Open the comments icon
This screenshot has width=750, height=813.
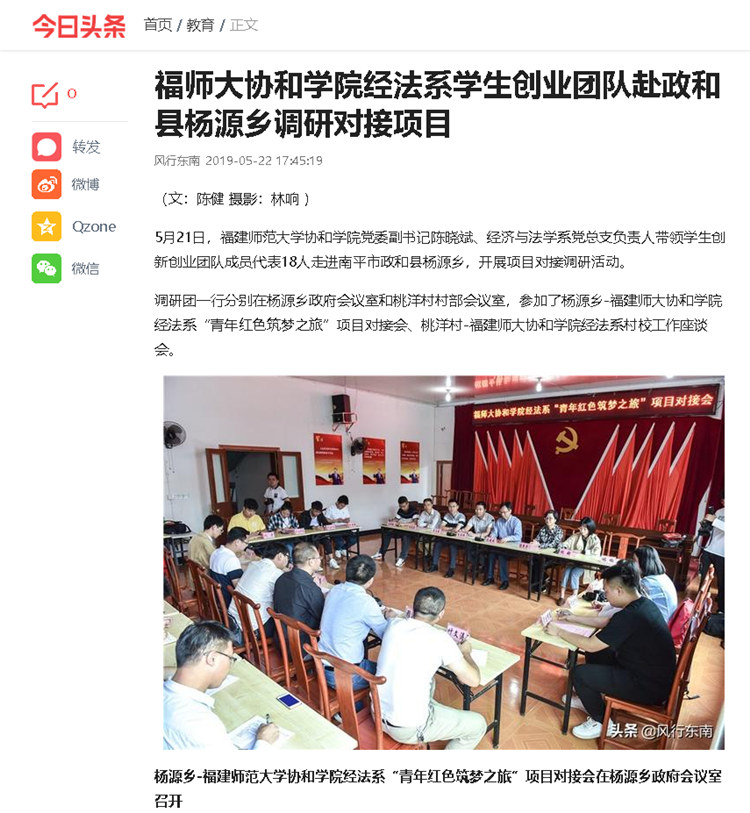[x=45, y=95]
